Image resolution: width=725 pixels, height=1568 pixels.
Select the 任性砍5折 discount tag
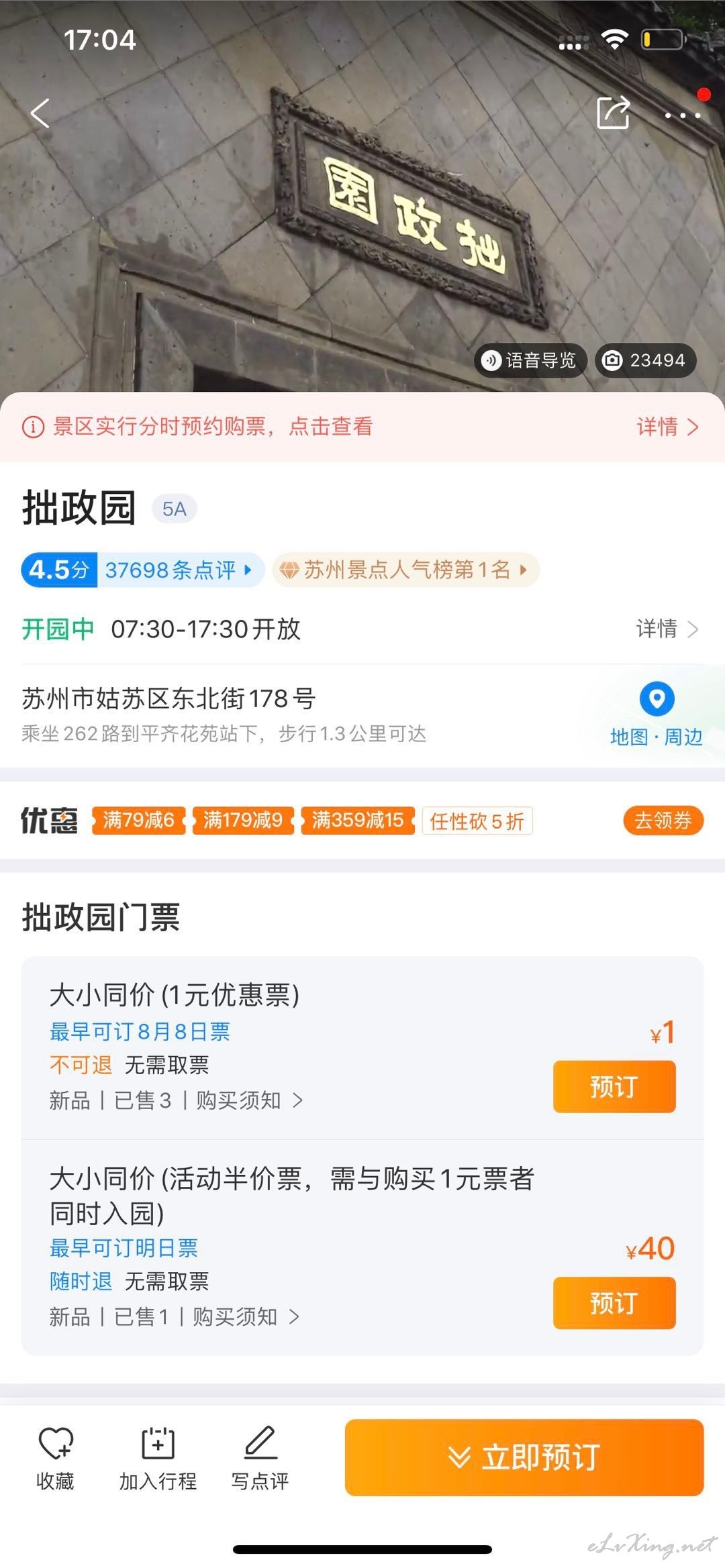pyautogui.click(x=477, y=821)
